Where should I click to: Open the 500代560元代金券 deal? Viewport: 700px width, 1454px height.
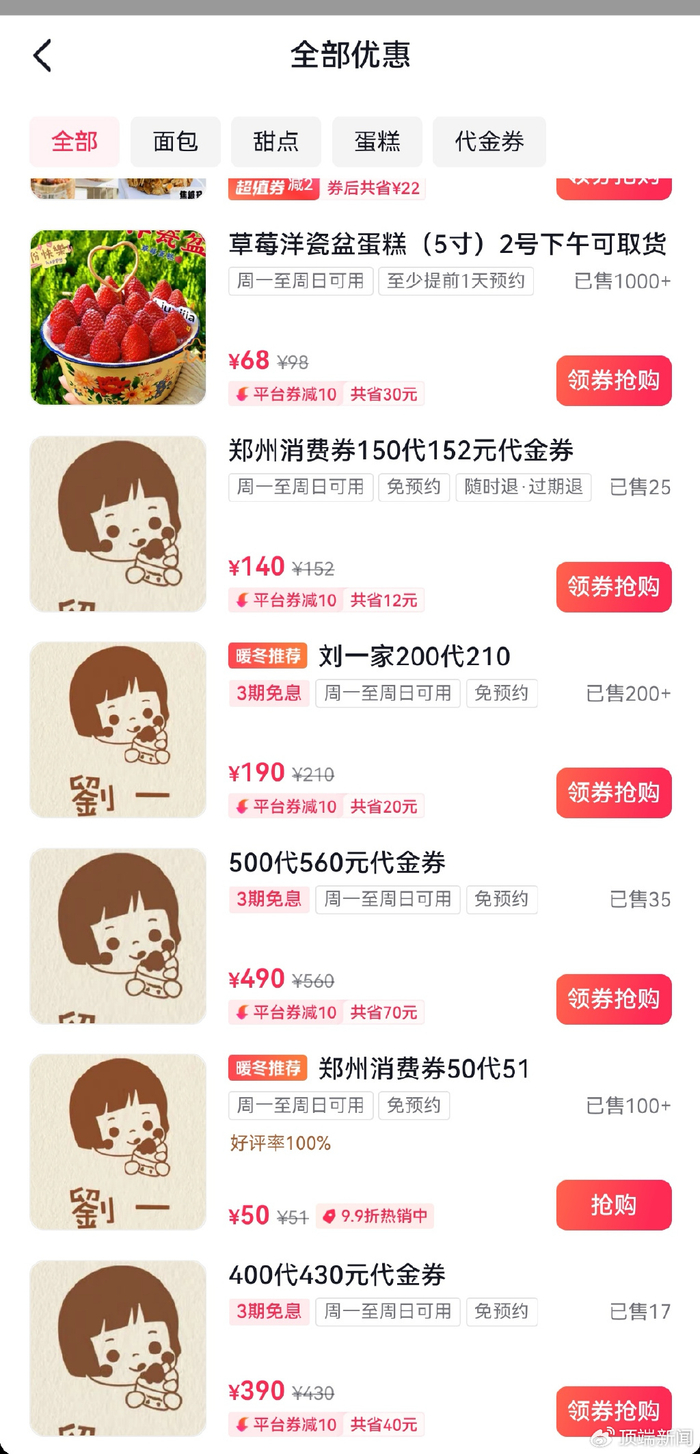tap(337, 863)
